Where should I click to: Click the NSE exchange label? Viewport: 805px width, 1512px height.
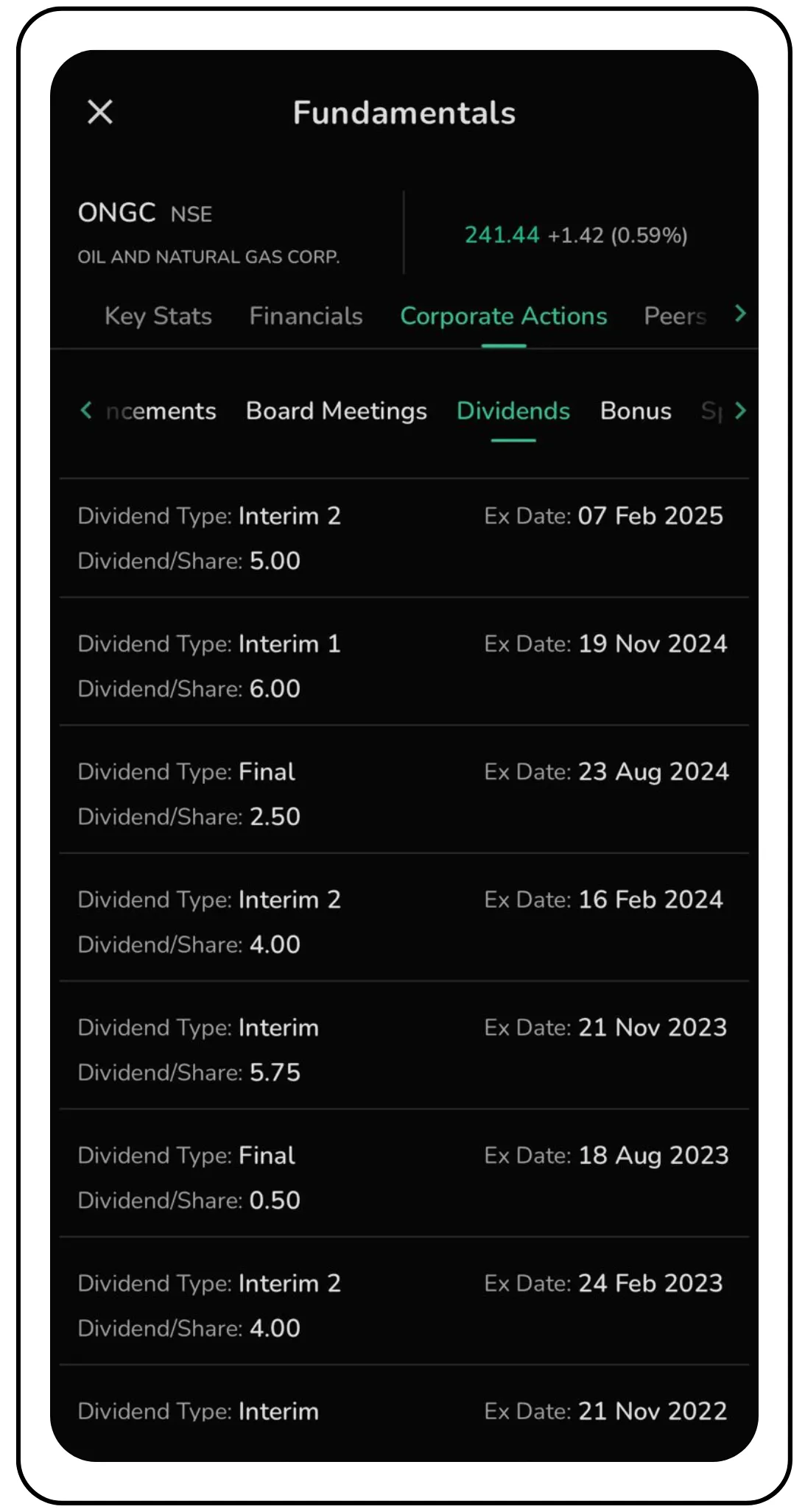click(189, 214)
